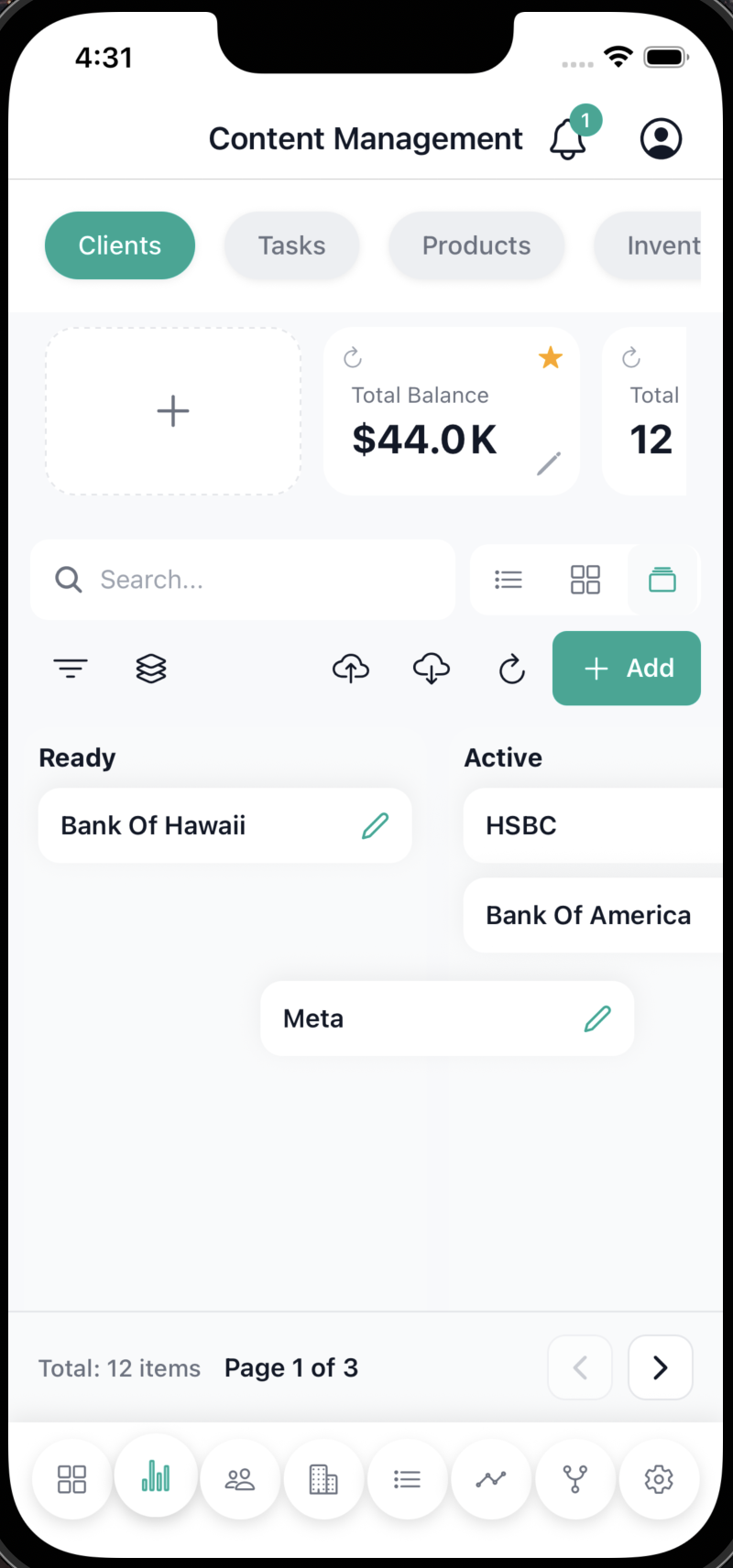The height and width of the screenshot is (1568, 733).
Task: Open the notifications bell
Action: coord(568,140)
